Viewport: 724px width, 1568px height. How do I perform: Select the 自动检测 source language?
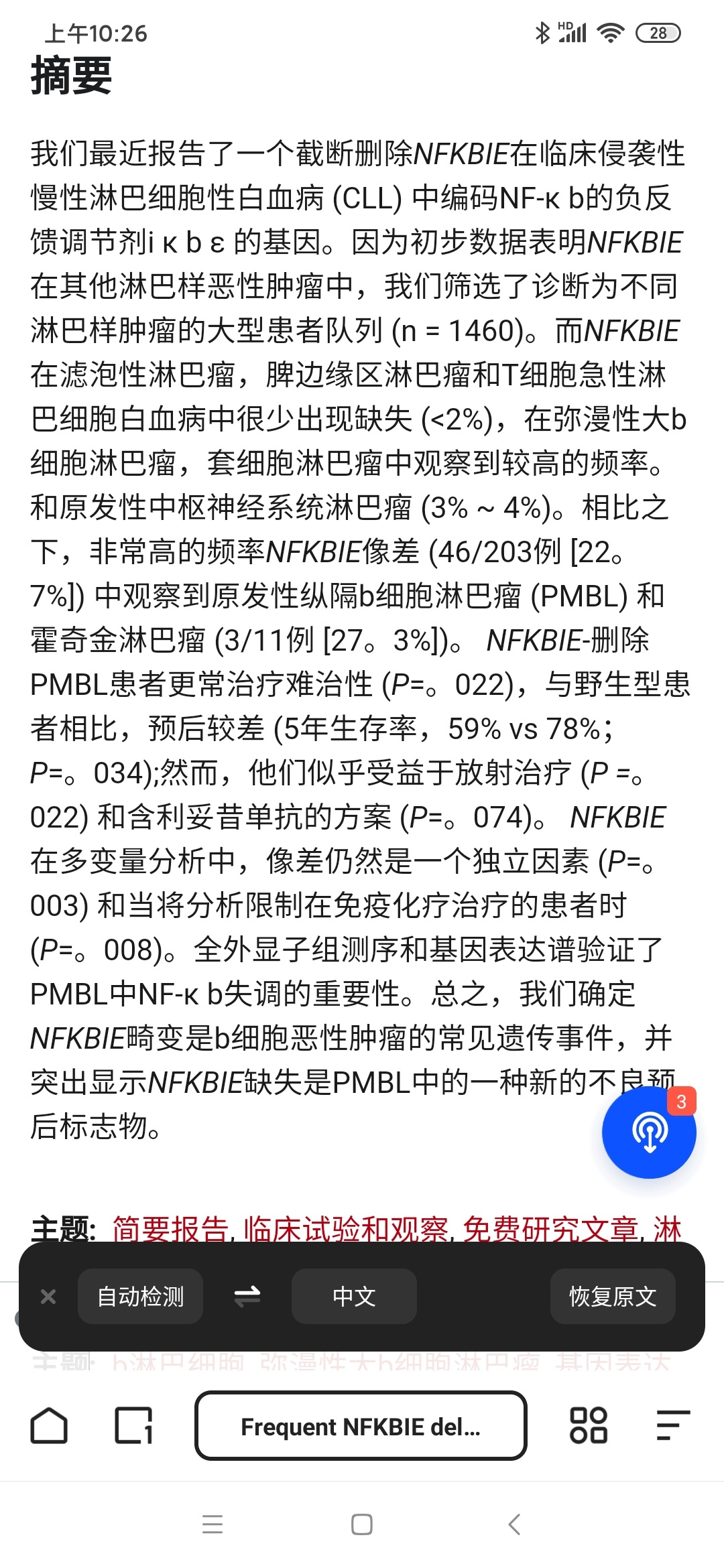pyautogui.click(x=140, y=1297)
